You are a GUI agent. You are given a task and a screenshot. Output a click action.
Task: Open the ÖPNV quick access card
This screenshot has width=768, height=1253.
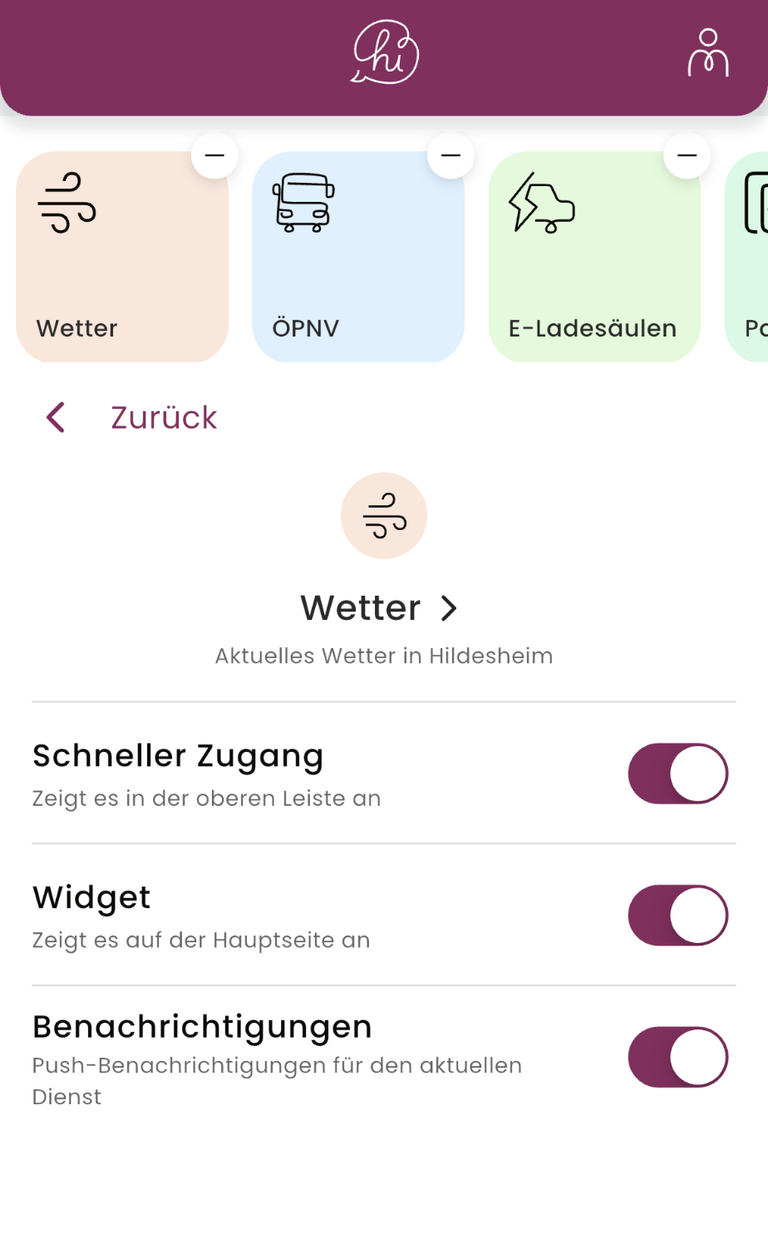pyautogui.click(x=358, y=257)
